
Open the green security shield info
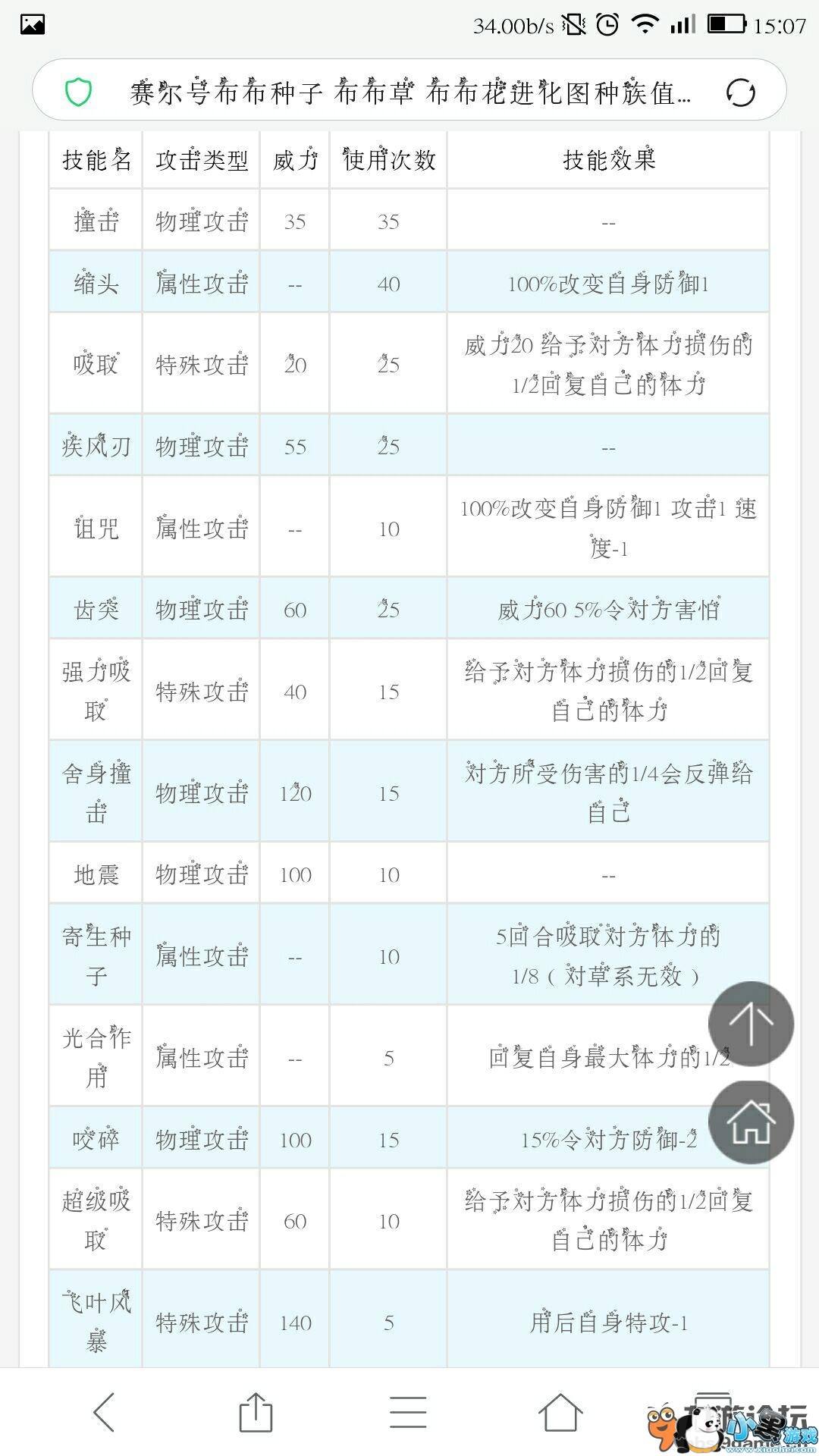tap(78, 93)
